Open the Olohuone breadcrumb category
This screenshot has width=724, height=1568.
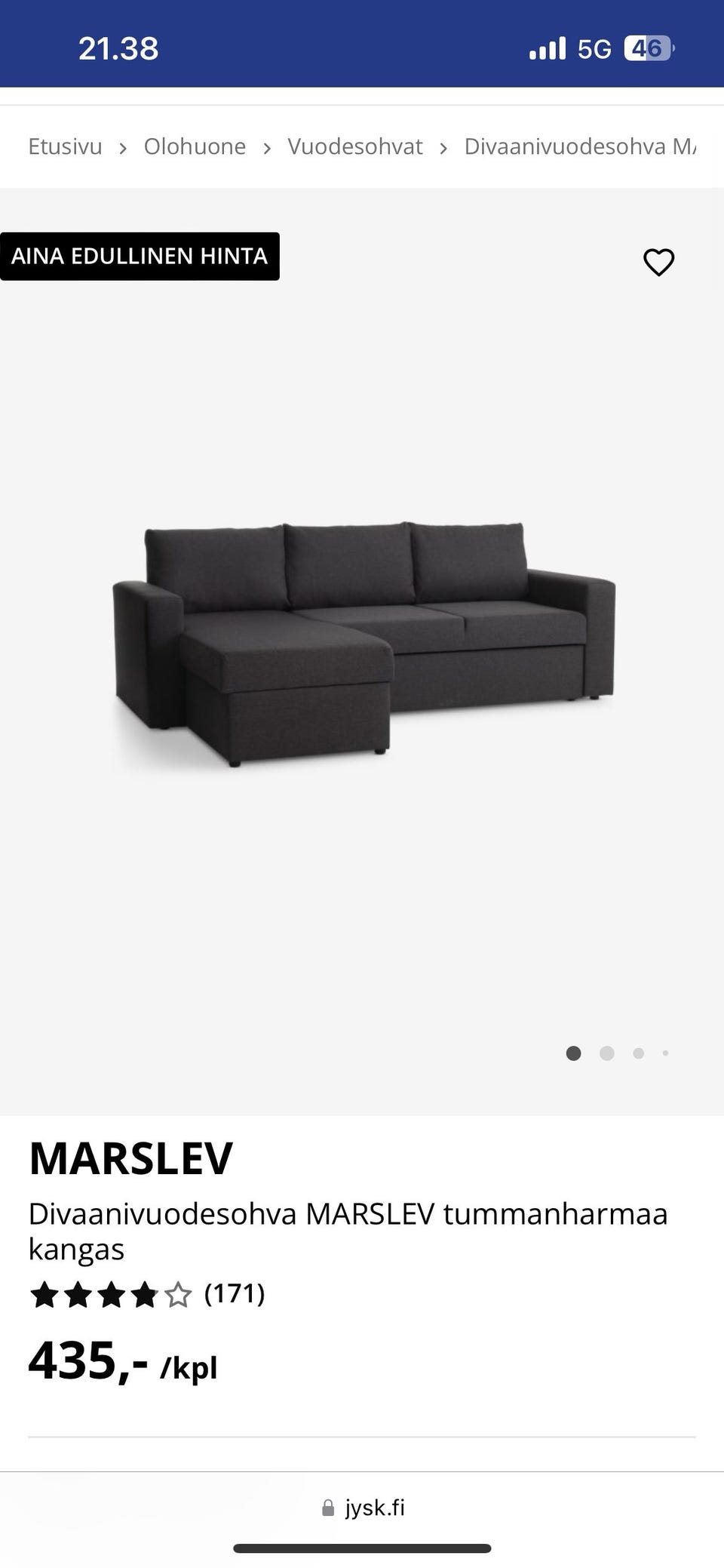point(195,146)
